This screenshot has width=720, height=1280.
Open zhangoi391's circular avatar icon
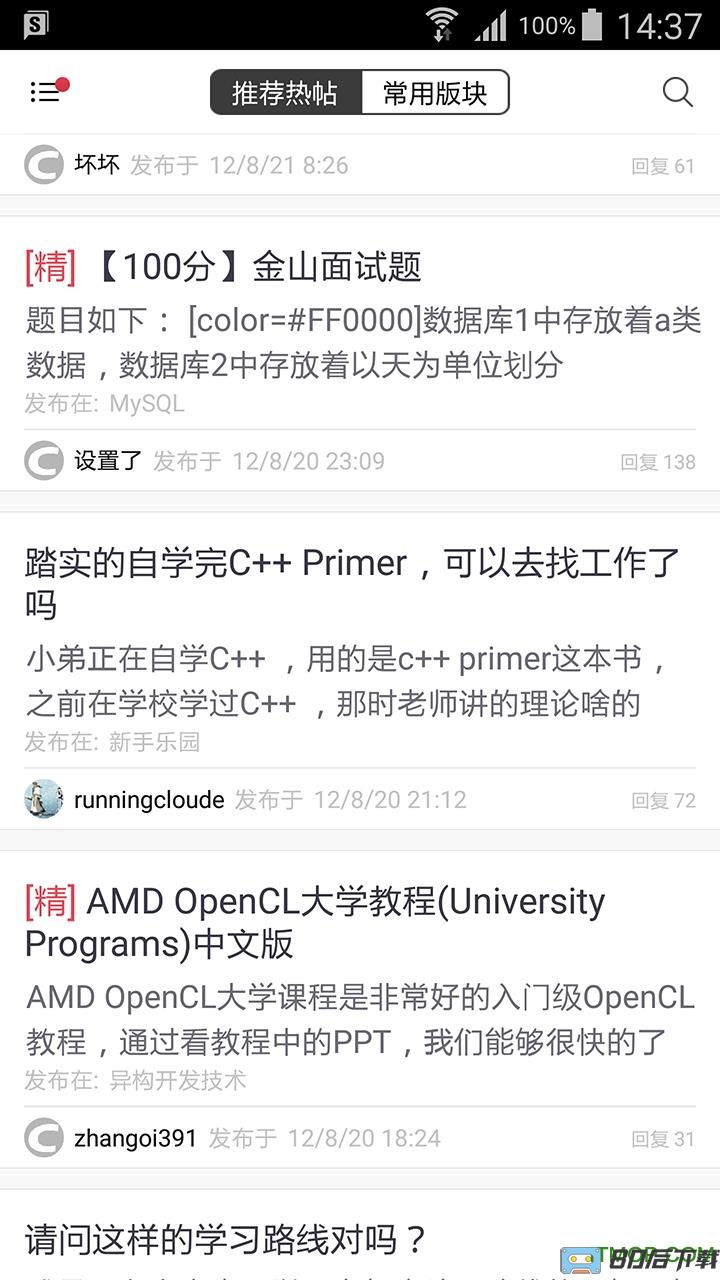[44, 1137]
